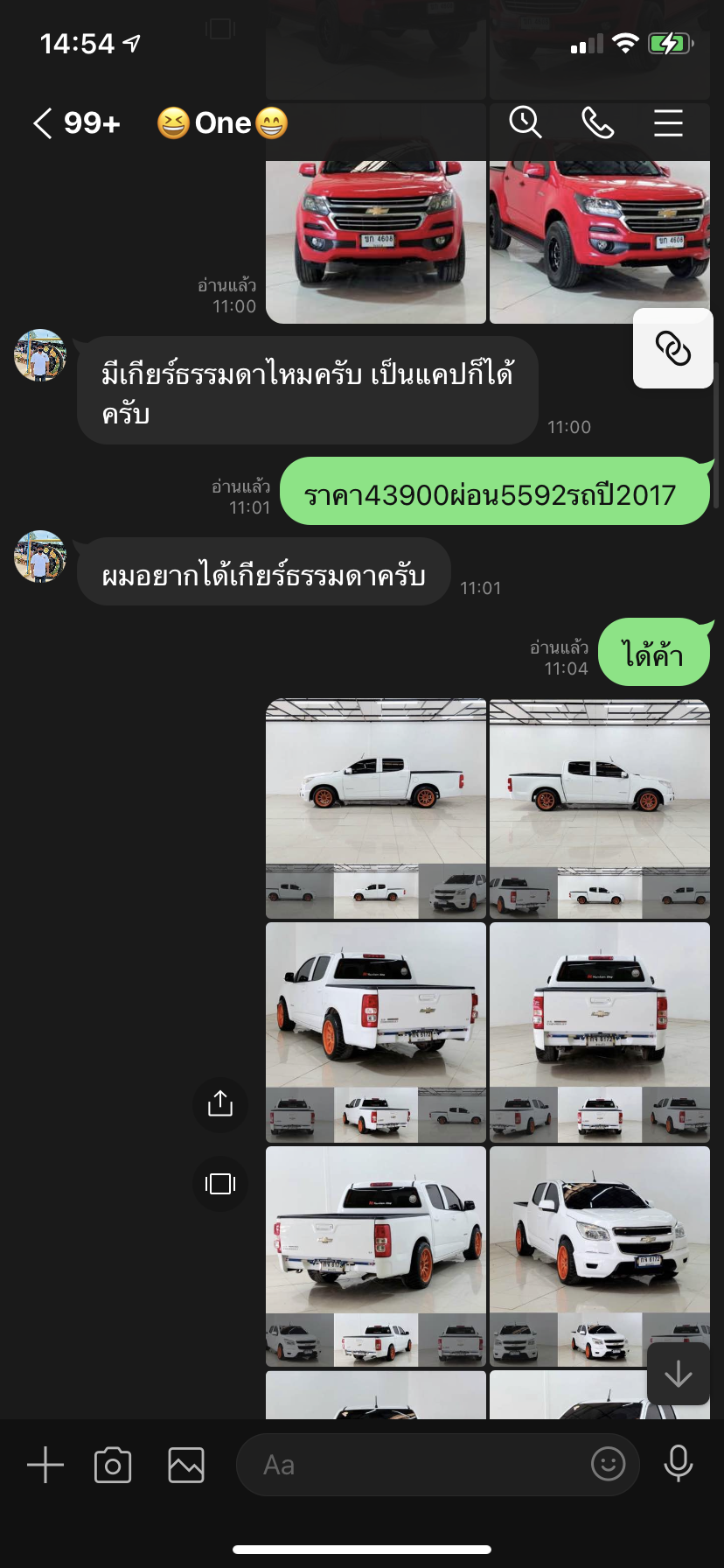Tap the link icon floating button
724x1568 pixels.
coord(672,348)
